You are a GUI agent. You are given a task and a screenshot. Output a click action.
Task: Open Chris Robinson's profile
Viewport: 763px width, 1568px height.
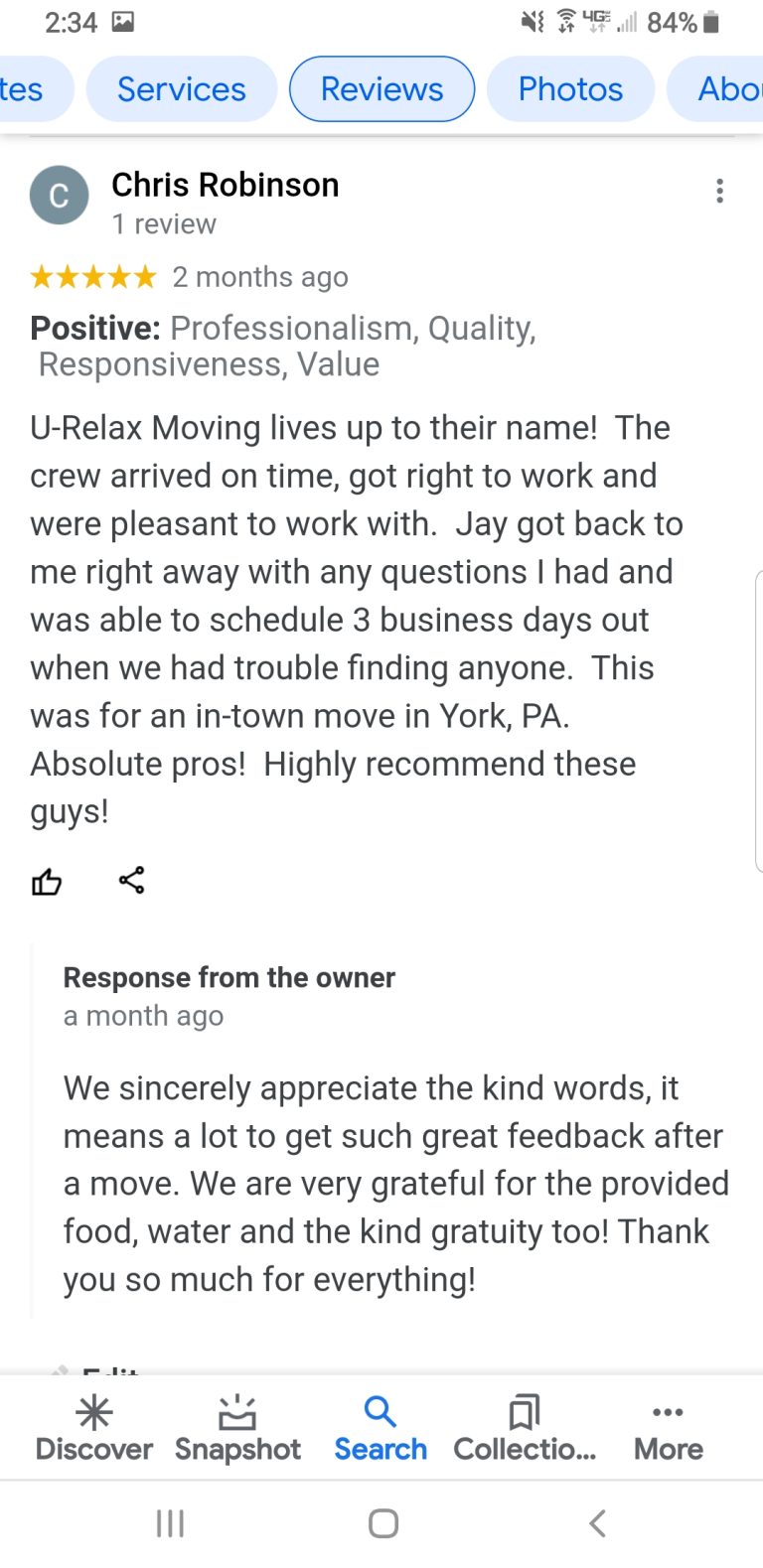tap(225, 186)
